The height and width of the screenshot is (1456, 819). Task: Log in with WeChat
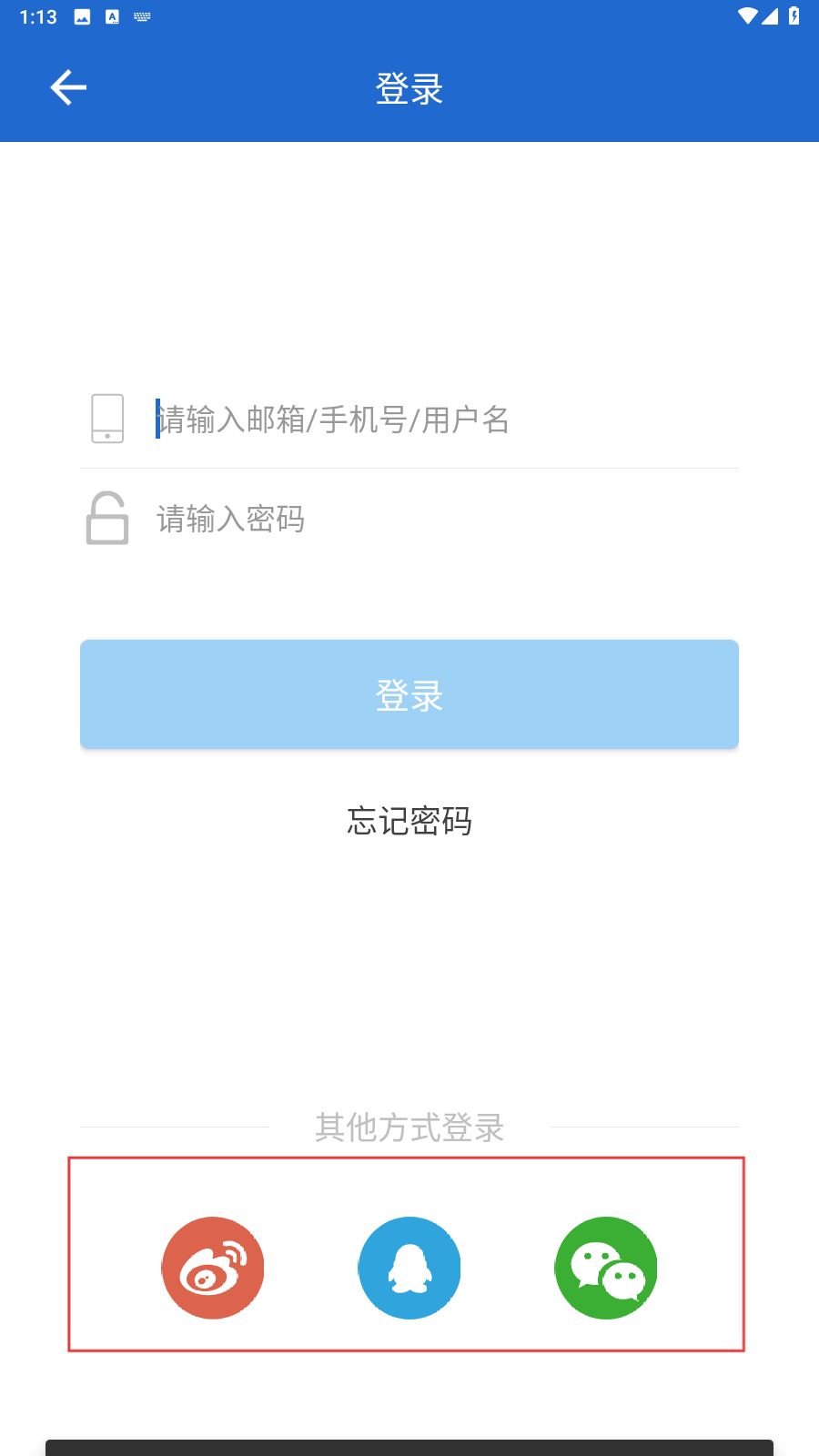point(606,1268)
